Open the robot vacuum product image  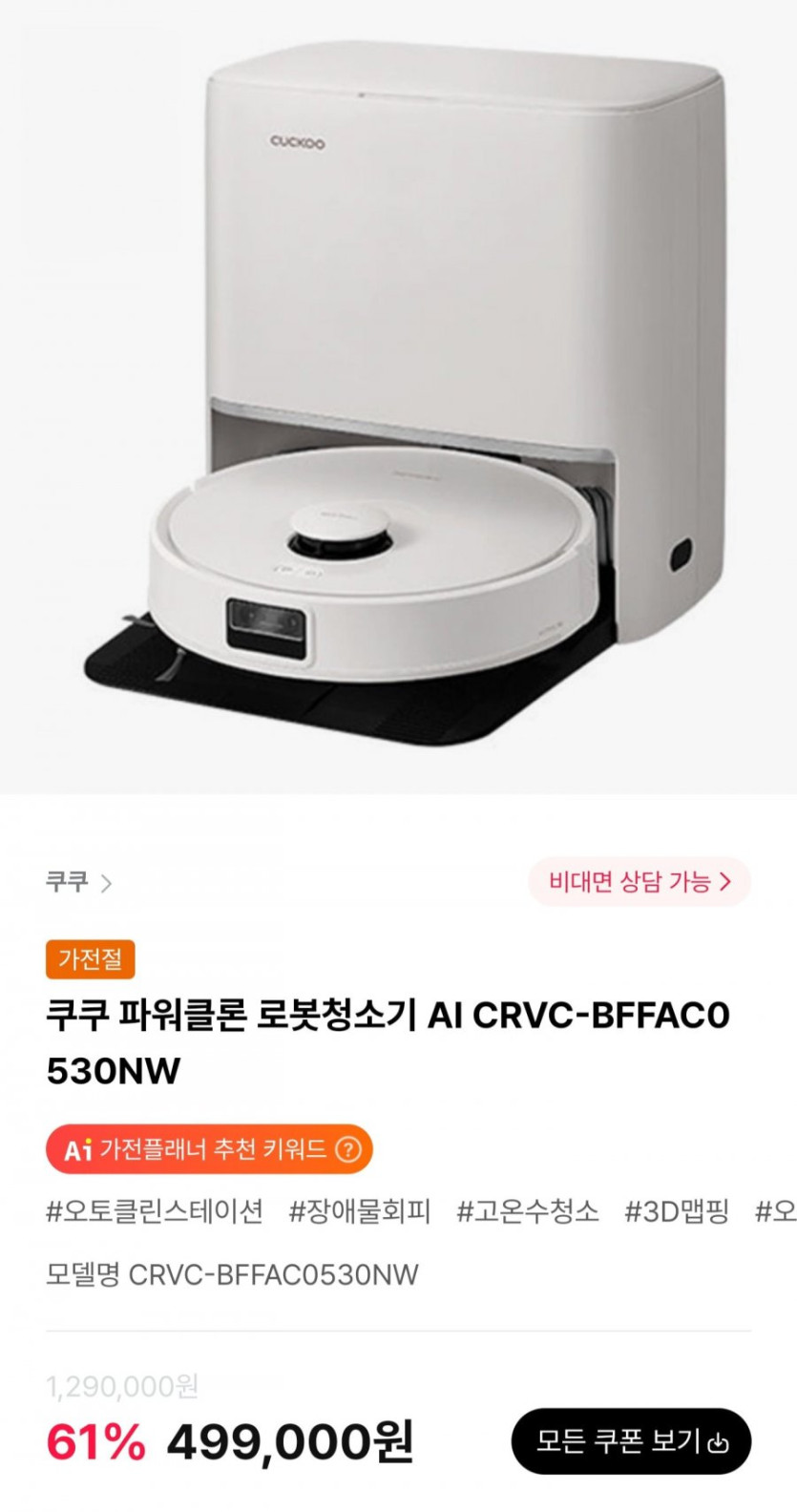click(398, 396)
